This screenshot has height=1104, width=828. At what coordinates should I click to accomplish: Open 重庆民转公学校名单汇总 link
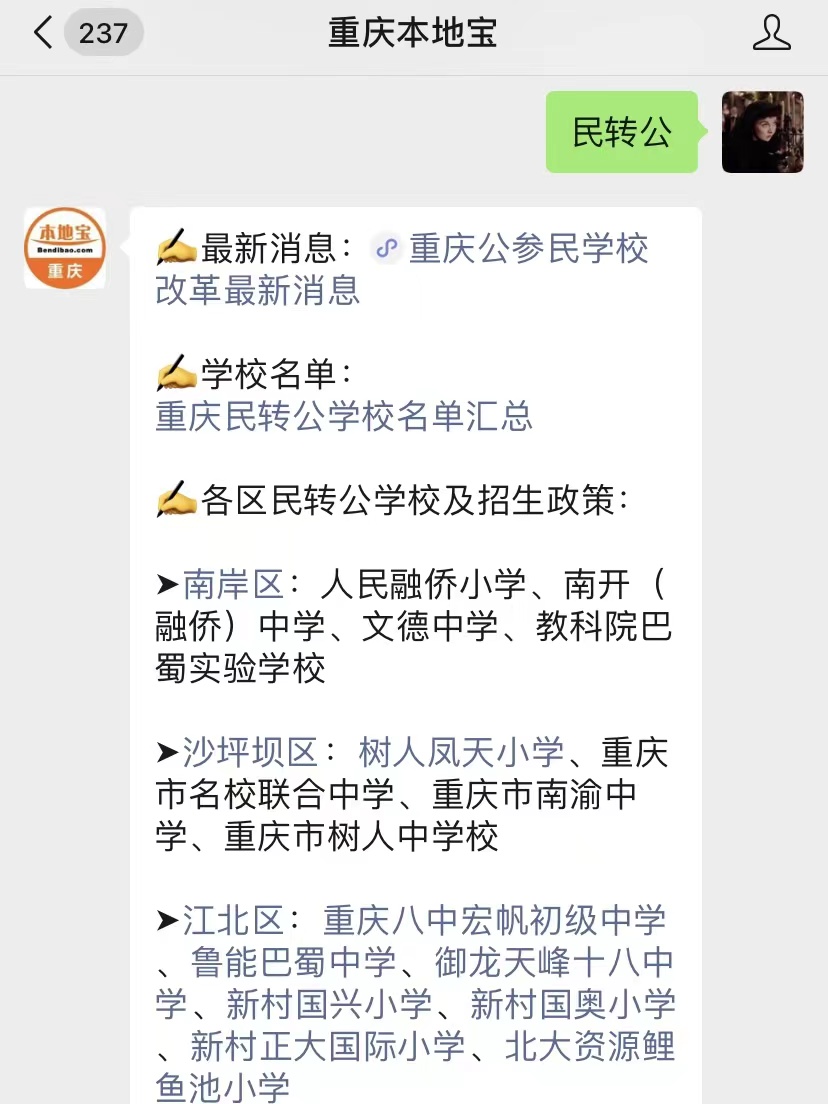click(344, 416)
